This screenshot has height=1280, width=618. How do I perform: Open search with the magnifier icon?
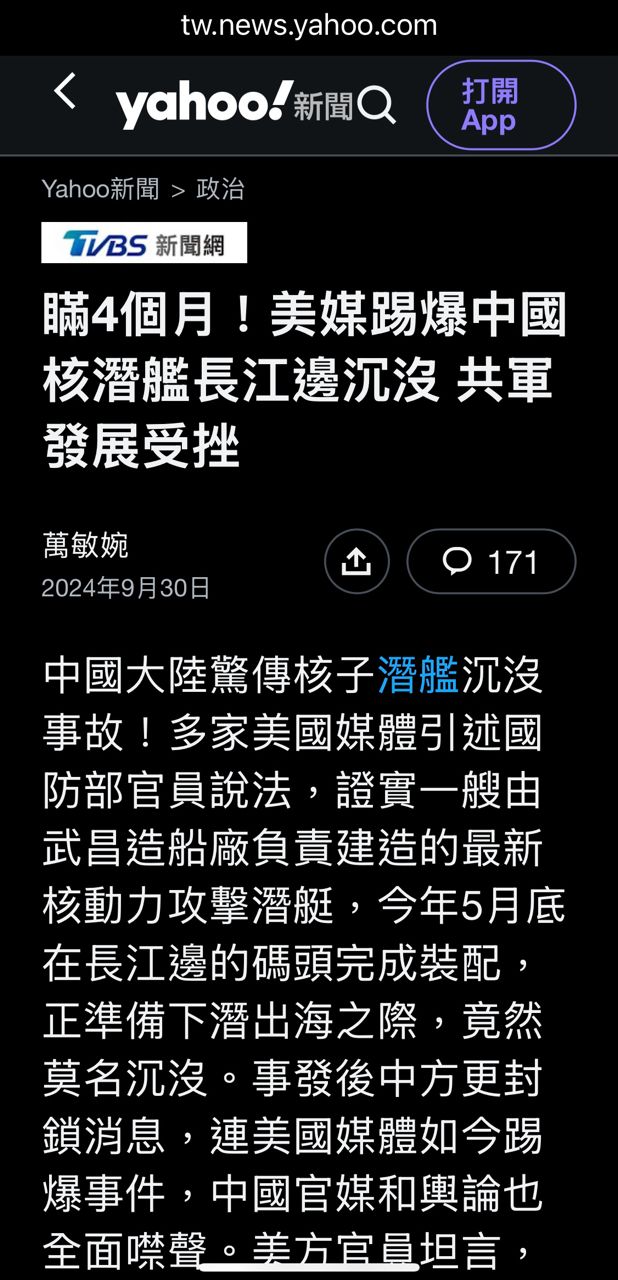377,106
